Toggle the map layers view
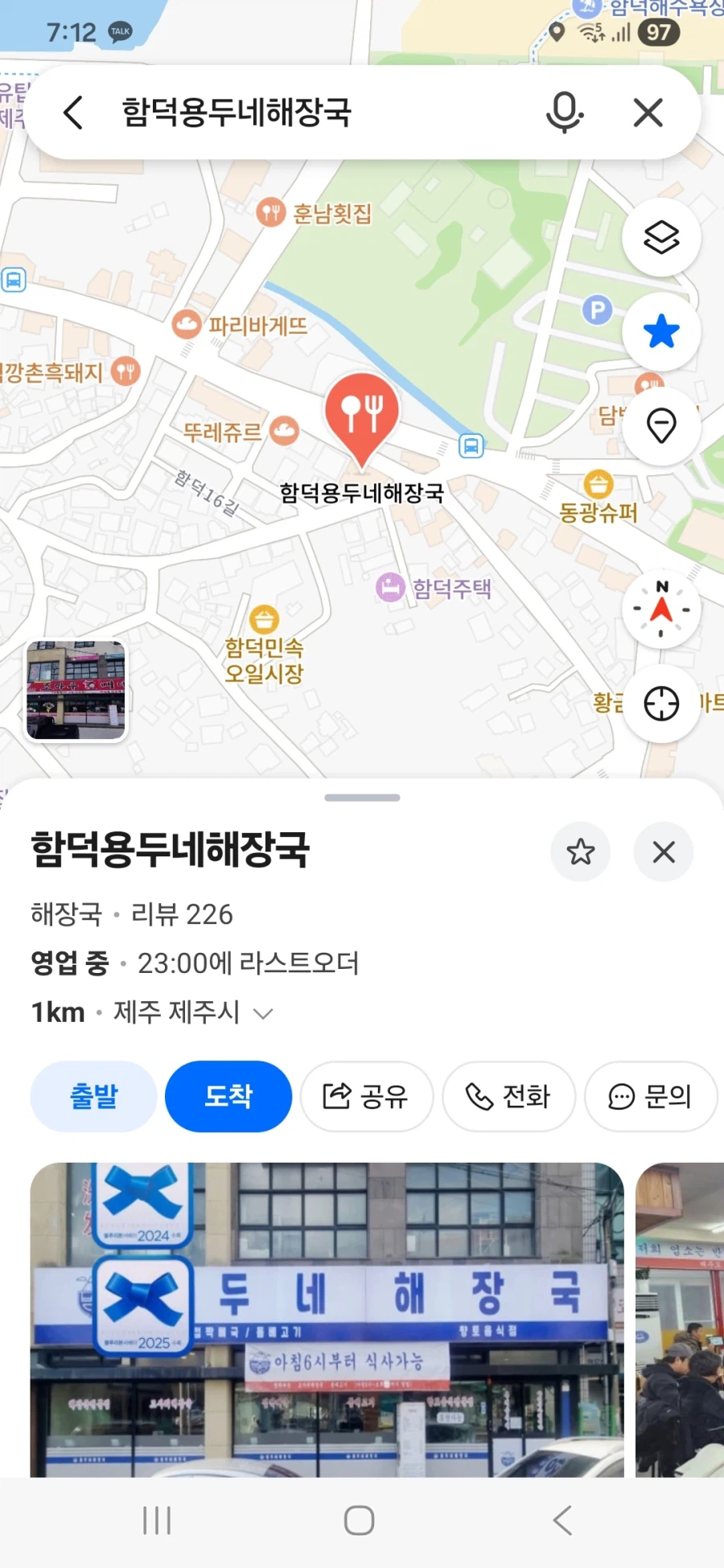Screen dimensions: 724x1568 point(661,238)
